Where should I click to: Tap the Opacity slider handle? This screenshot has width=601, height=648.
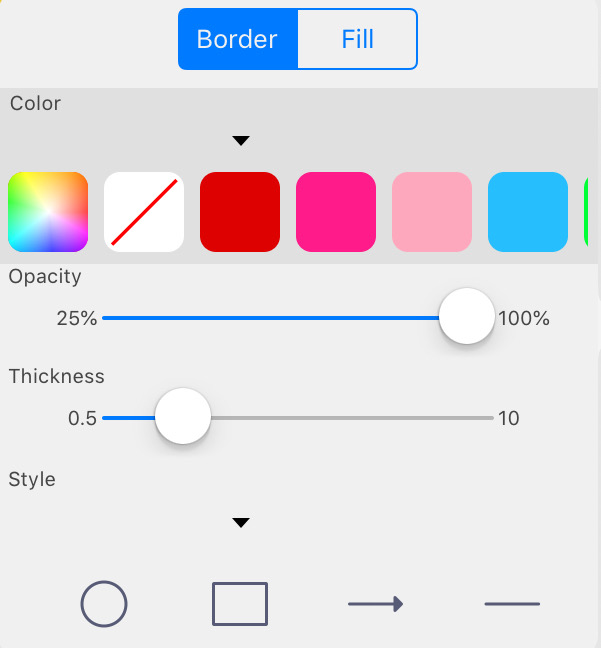467,317
